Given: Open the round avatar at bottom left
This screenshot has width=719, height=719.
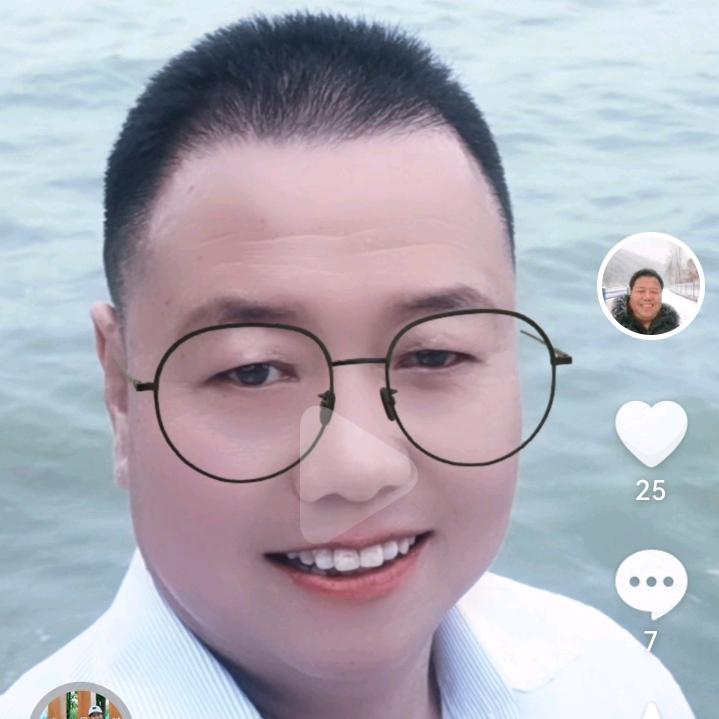Looking at the screenshot, I should pyautogui.click(x=81, y=700).
